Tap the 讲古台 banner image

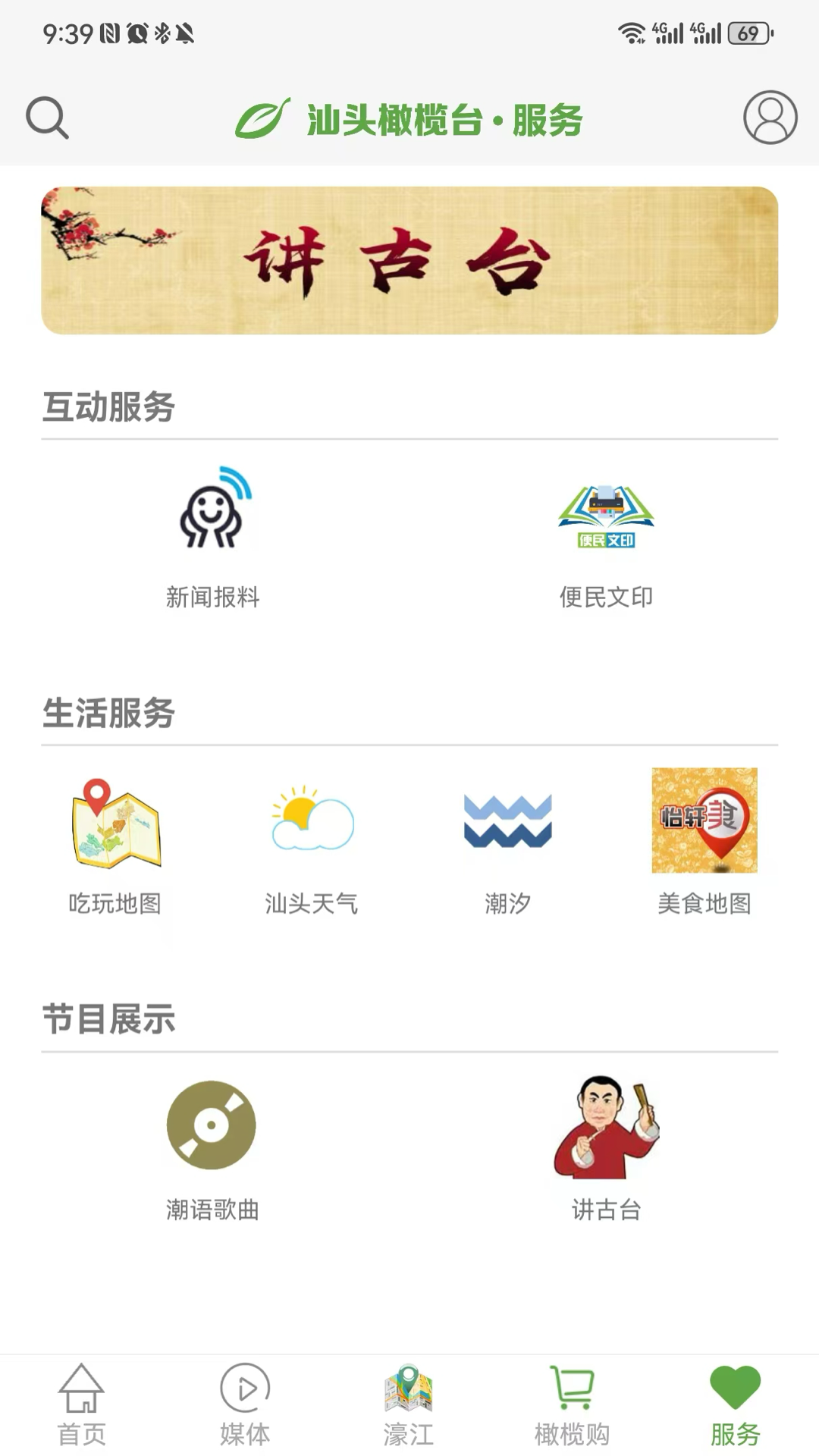coord(409,256)
